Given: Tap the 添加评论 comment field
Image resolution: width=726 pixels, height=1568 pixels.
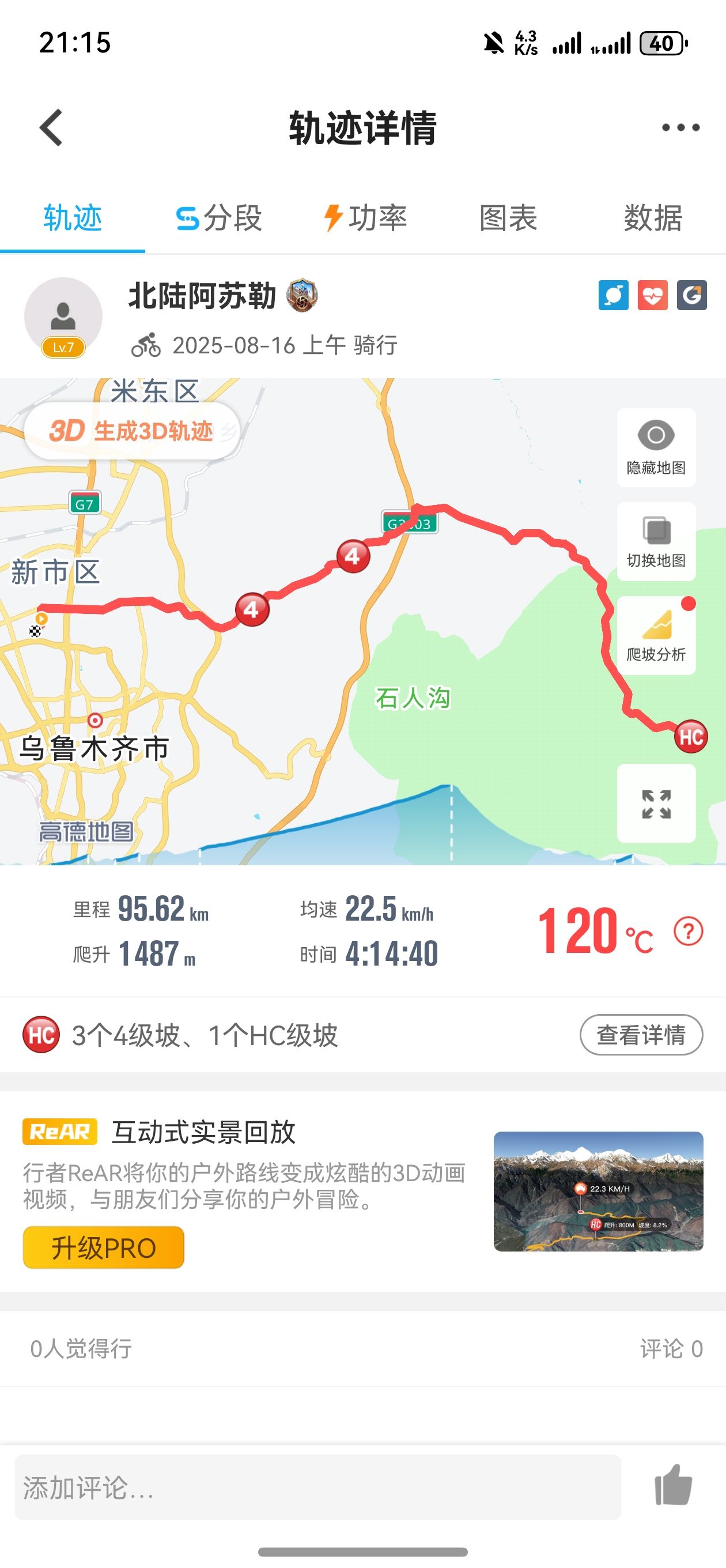Looking at the screenshot, I should click(x=317, y=1488).
